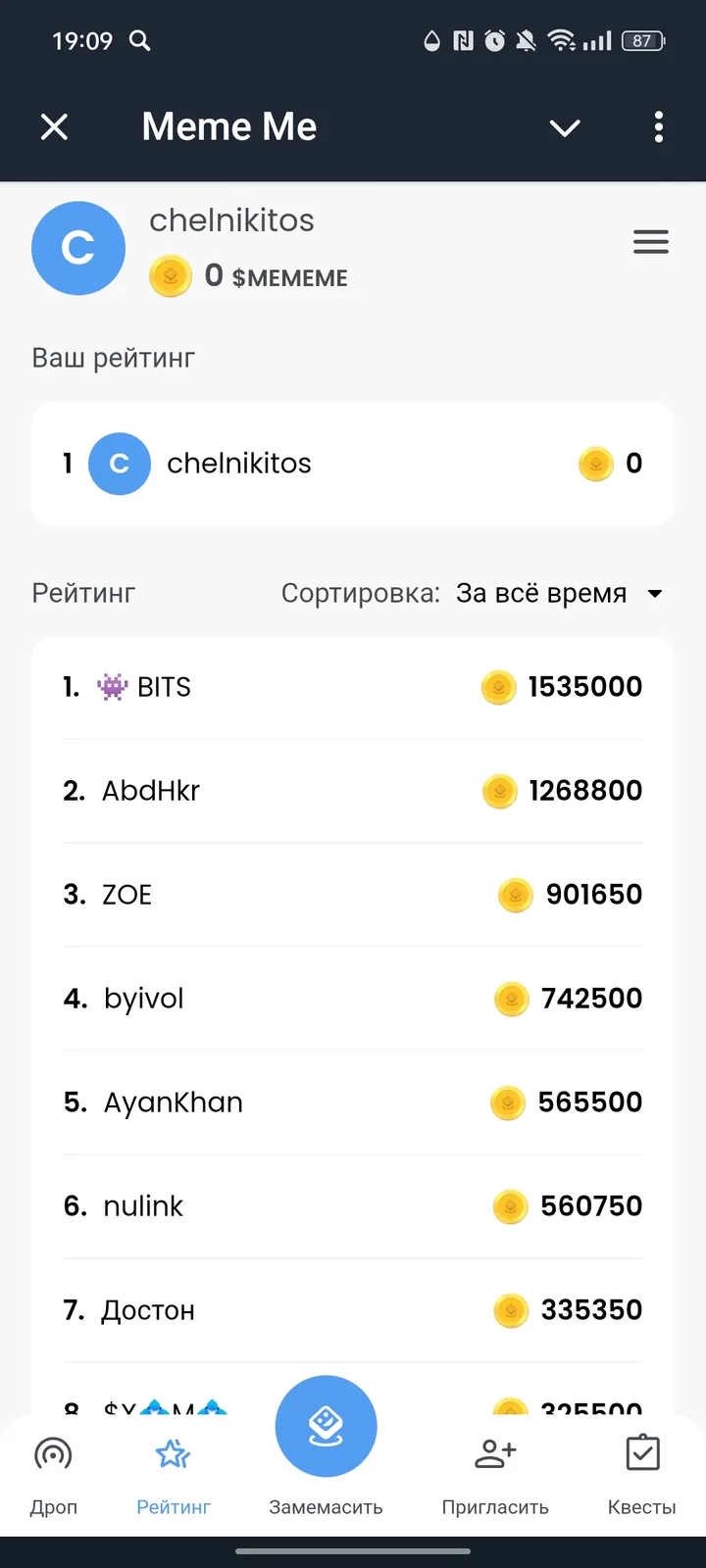Open the hamburger menu beside chelnikitos
The height and width of the screenshot is (1568, 706).
(651, 242)
